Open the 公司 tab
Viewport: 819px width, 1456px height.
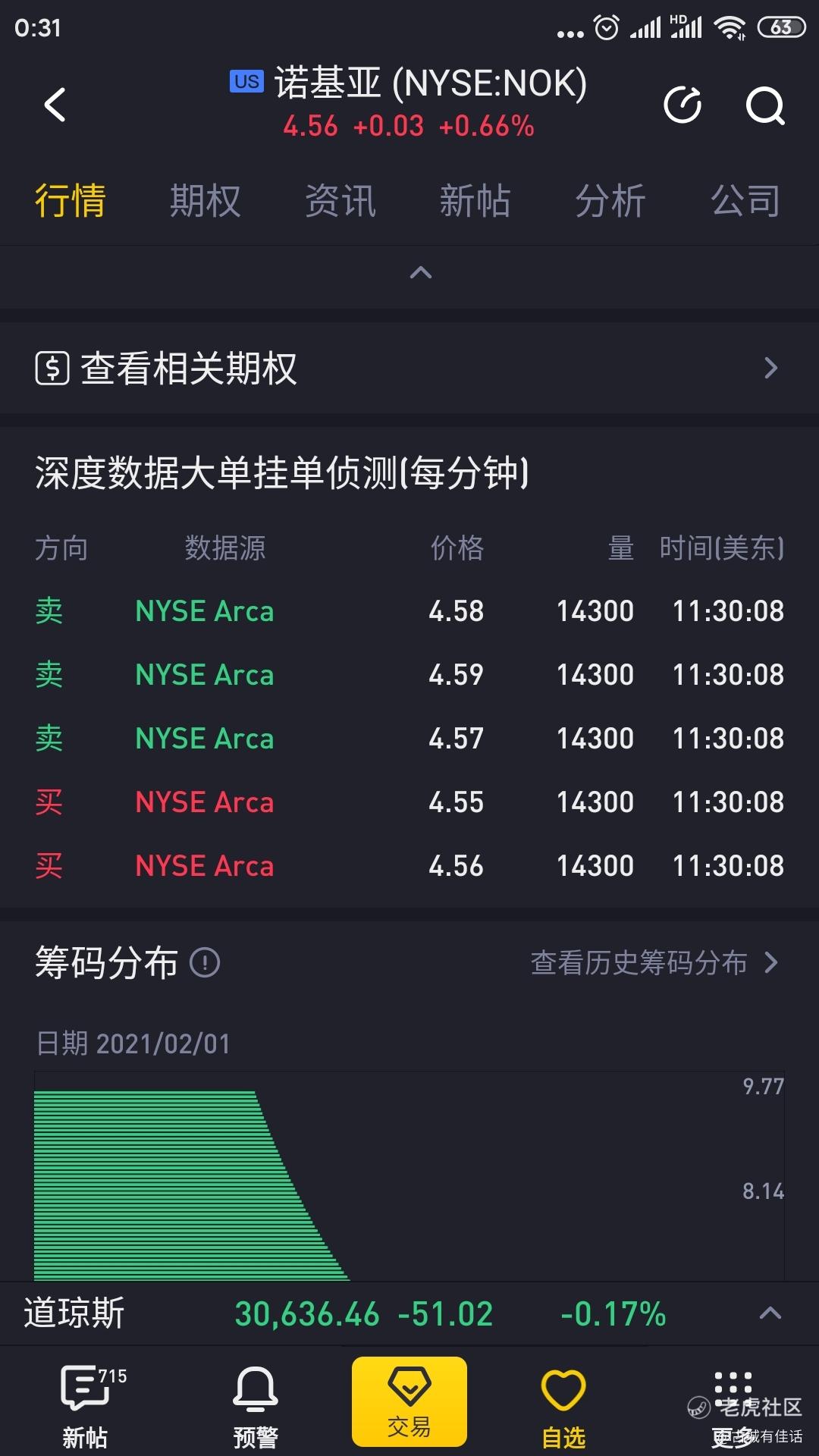coord(745,201)
